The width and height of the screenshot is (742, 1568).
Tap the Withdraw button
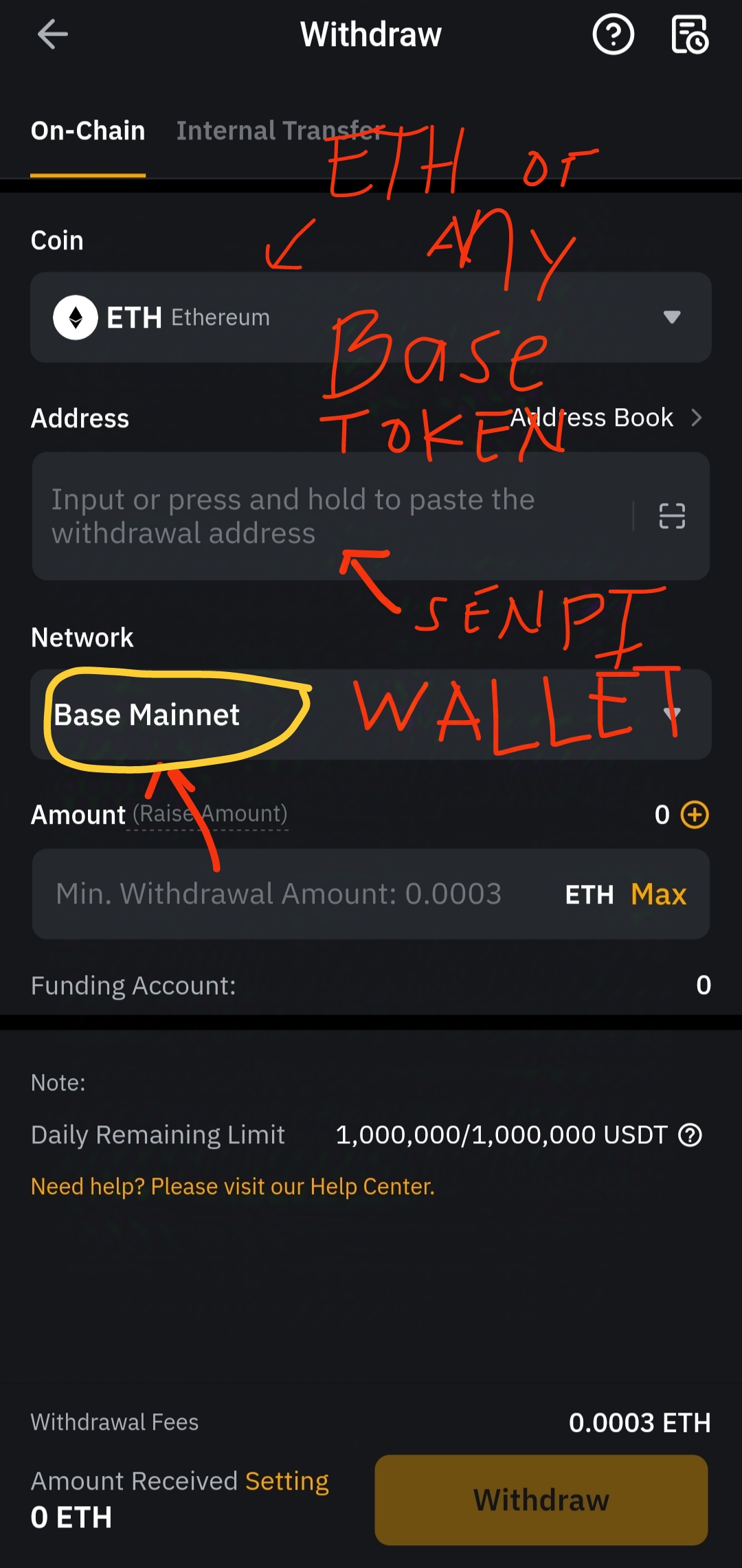click(541, 1500)
